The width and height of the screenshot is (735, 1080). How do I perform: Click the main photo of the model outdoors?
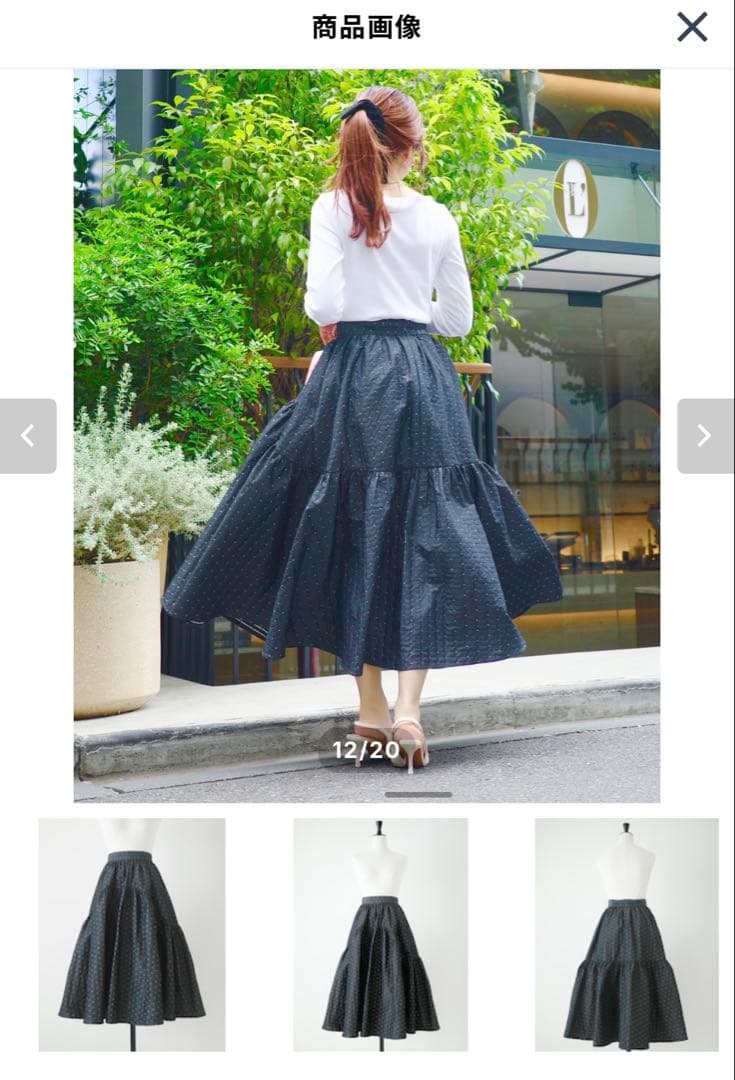369,430
